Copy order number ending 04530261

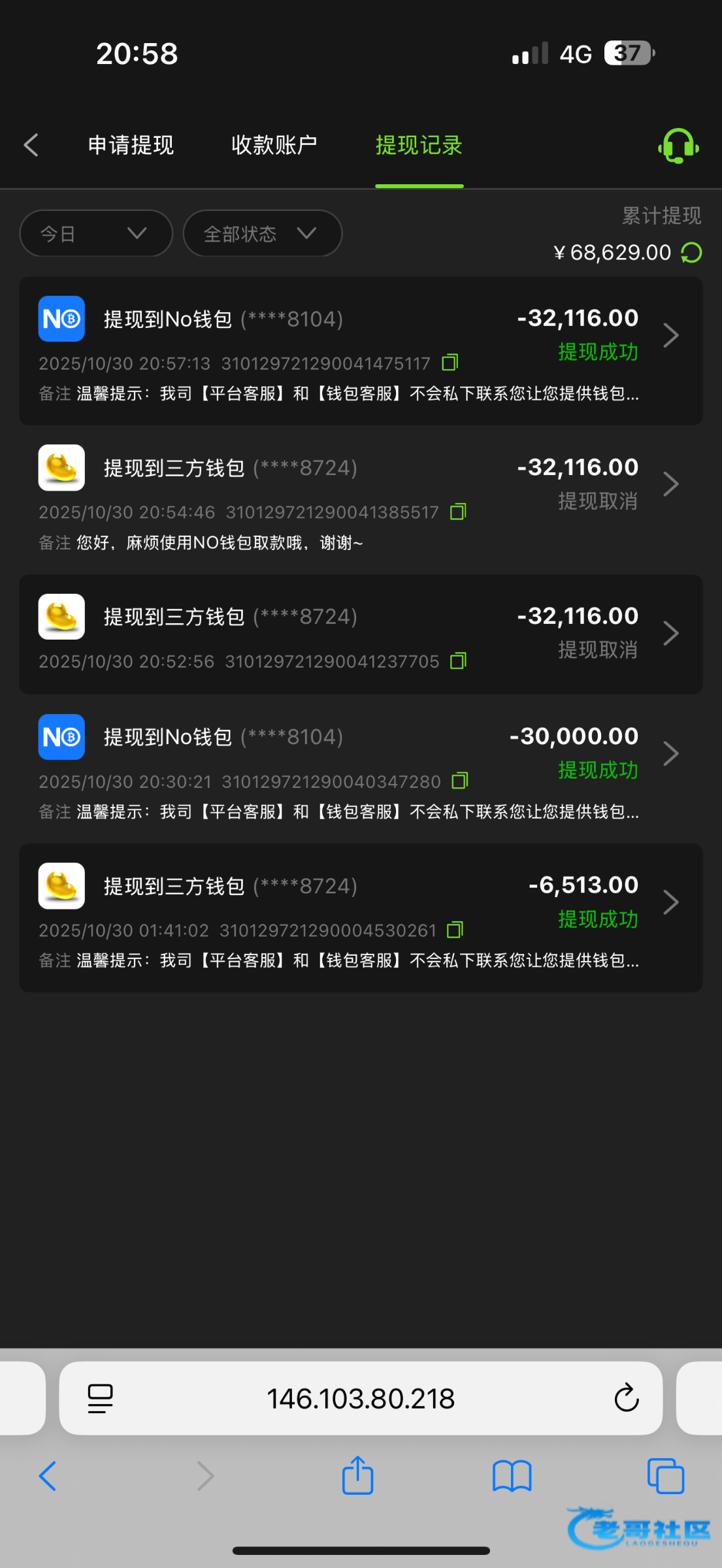(455, 930)
